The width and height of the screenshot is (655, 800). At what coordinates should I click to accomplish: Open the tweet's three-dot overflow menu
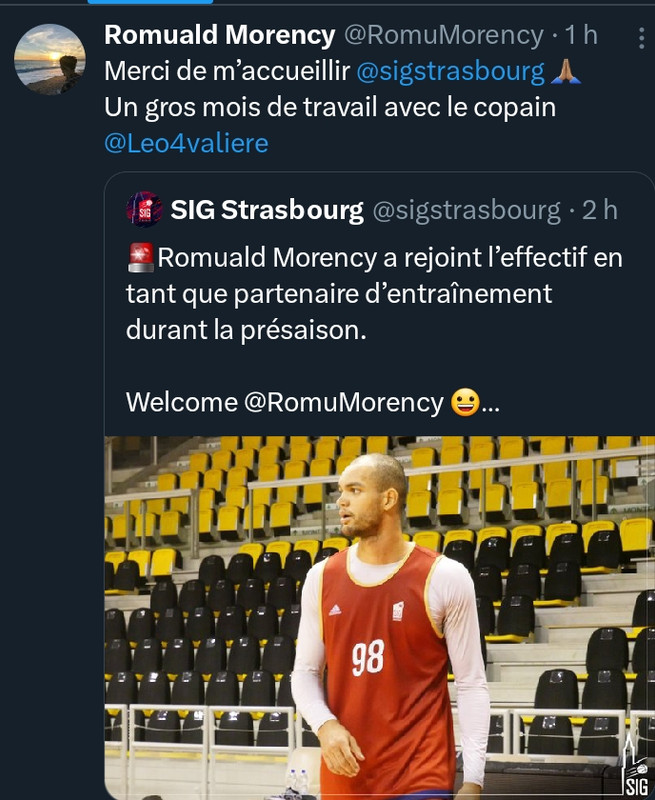[641, 38]
